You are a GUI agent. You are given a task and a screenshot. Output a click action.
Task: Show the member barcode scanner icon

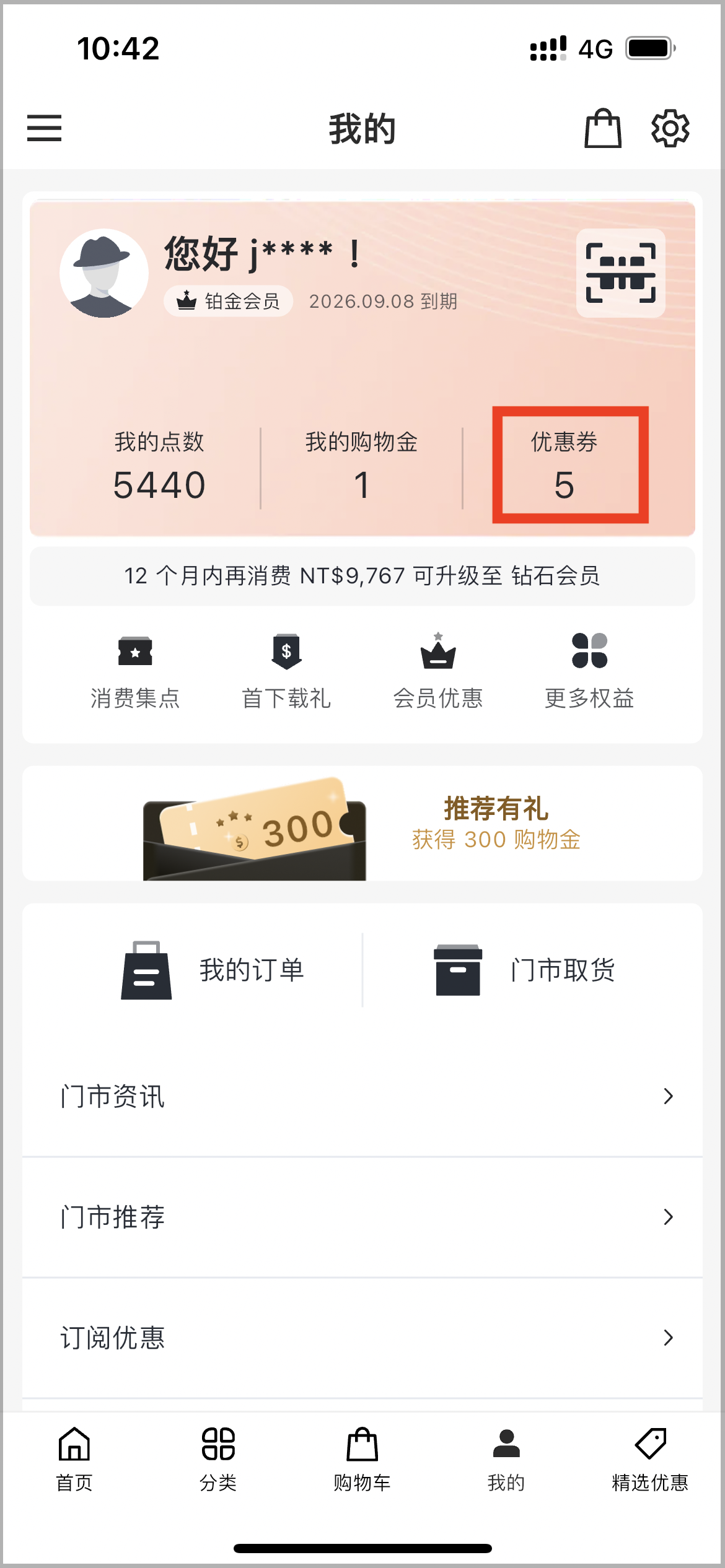click(x=621, y=273)
